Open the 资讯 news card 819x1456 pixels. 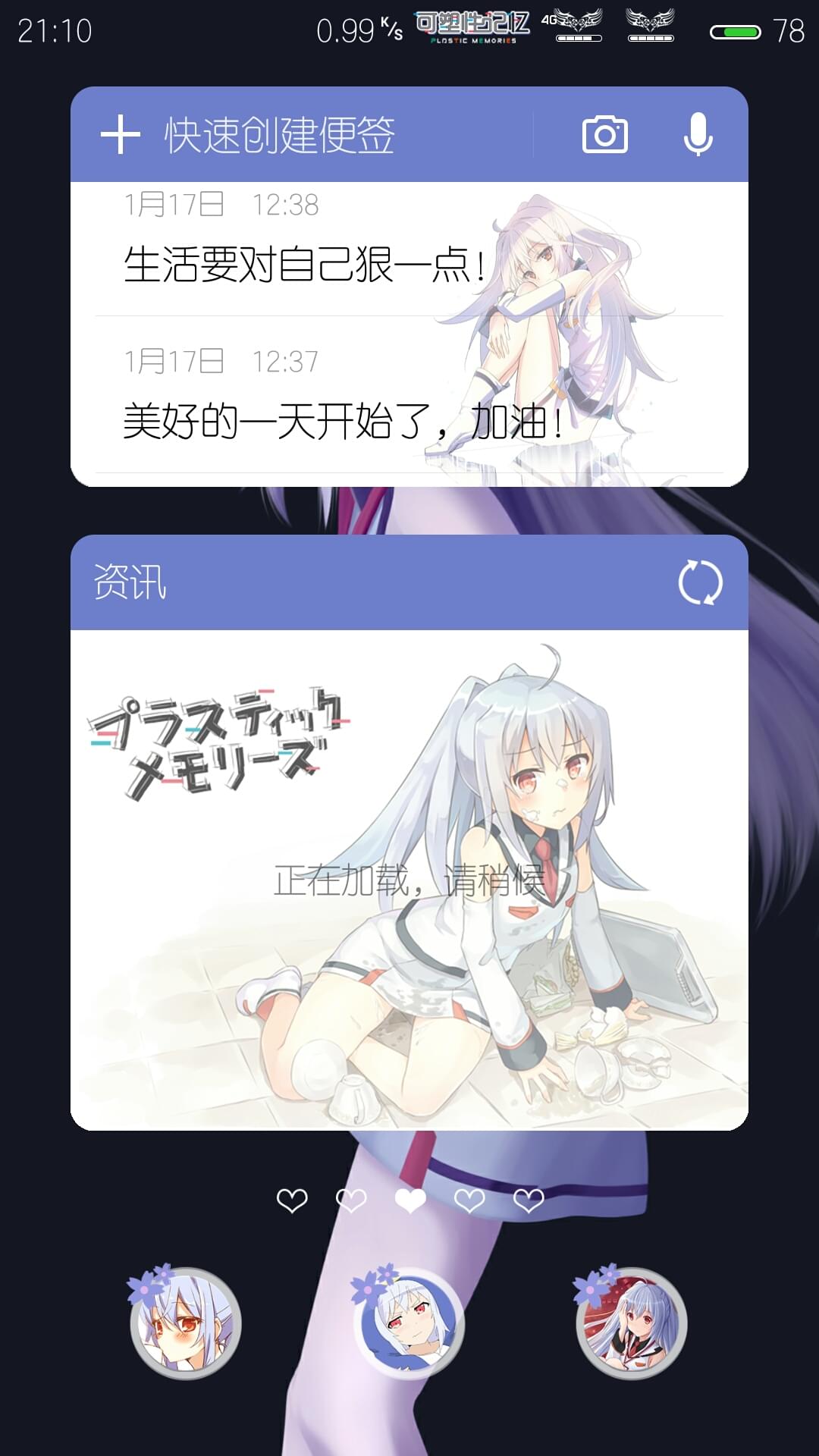(x=409, y=880)
